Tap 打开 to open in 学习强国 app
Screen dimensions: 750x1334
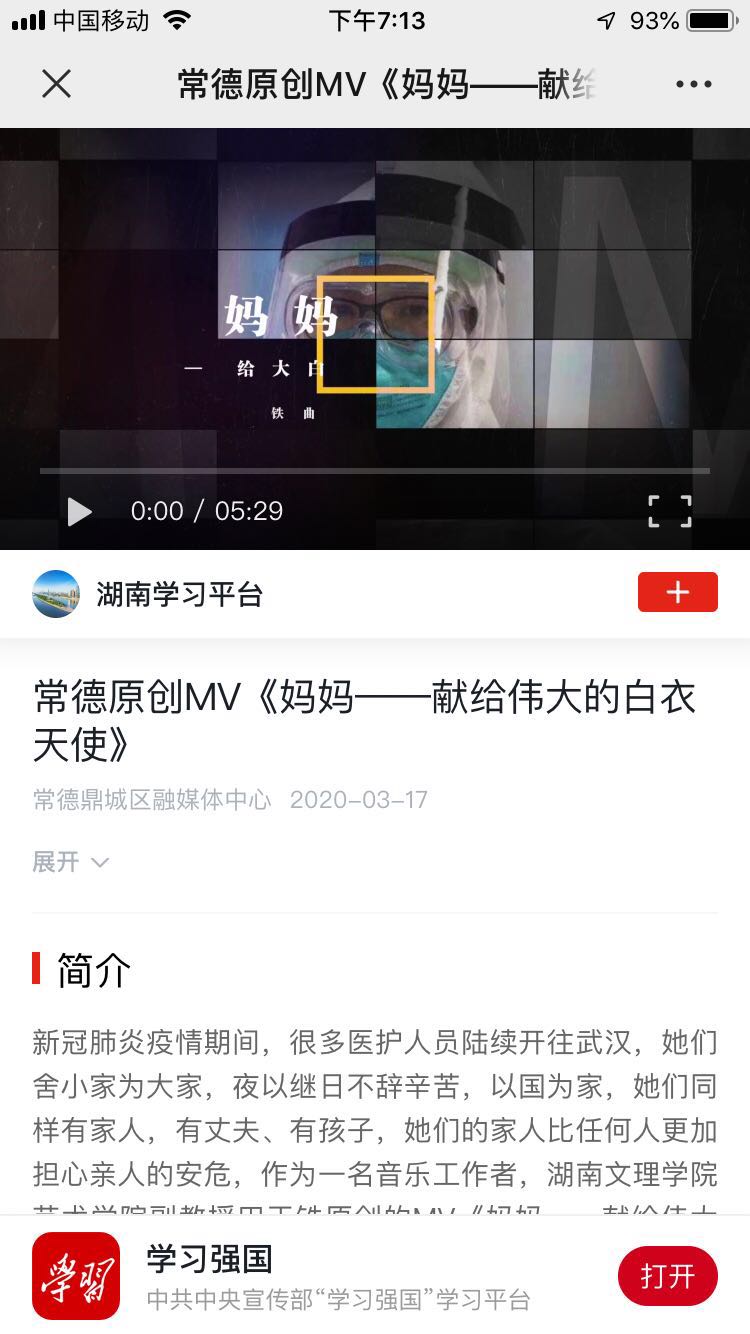(x=667, y=1276)
